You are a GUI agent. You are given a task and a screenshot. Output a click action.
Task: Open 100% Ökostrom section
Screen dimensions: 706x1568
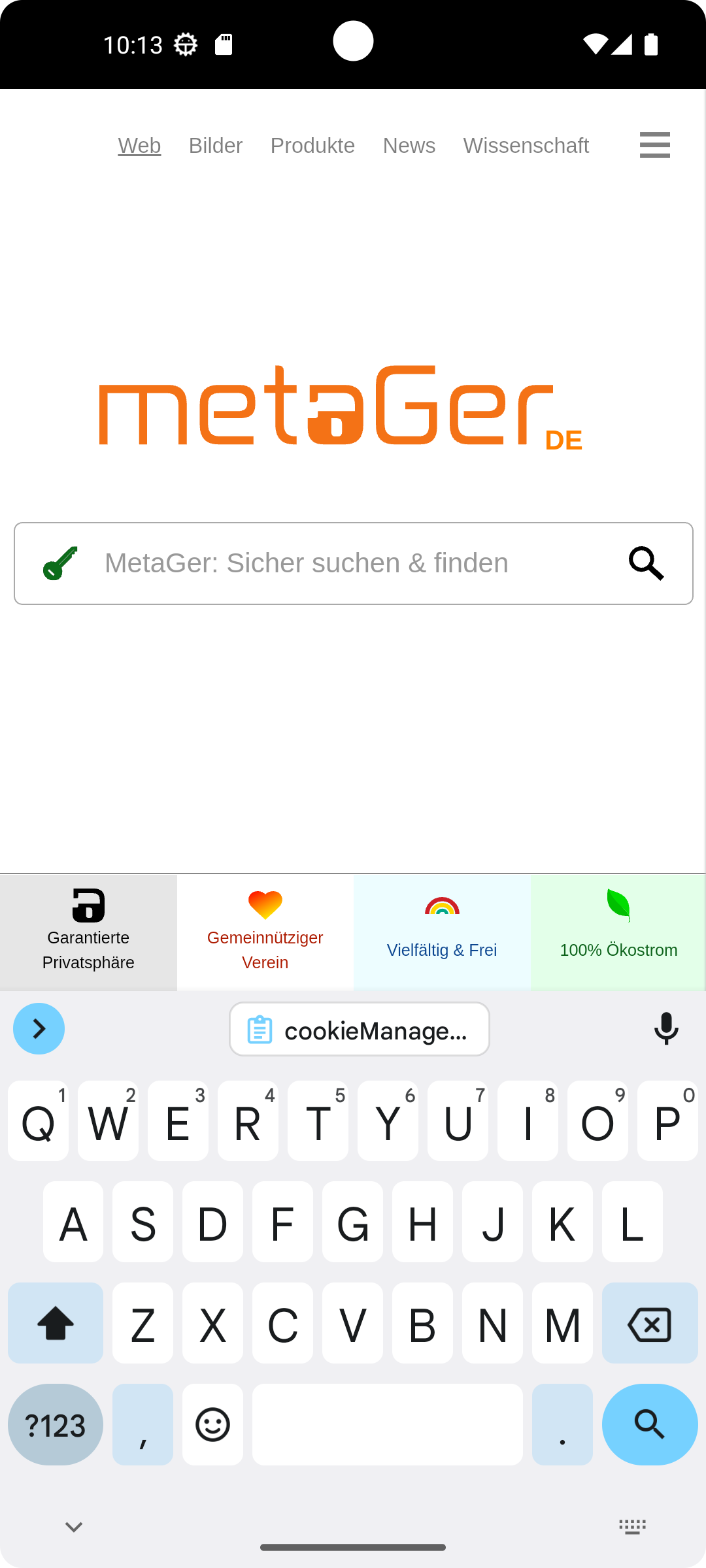pos(618,933)
